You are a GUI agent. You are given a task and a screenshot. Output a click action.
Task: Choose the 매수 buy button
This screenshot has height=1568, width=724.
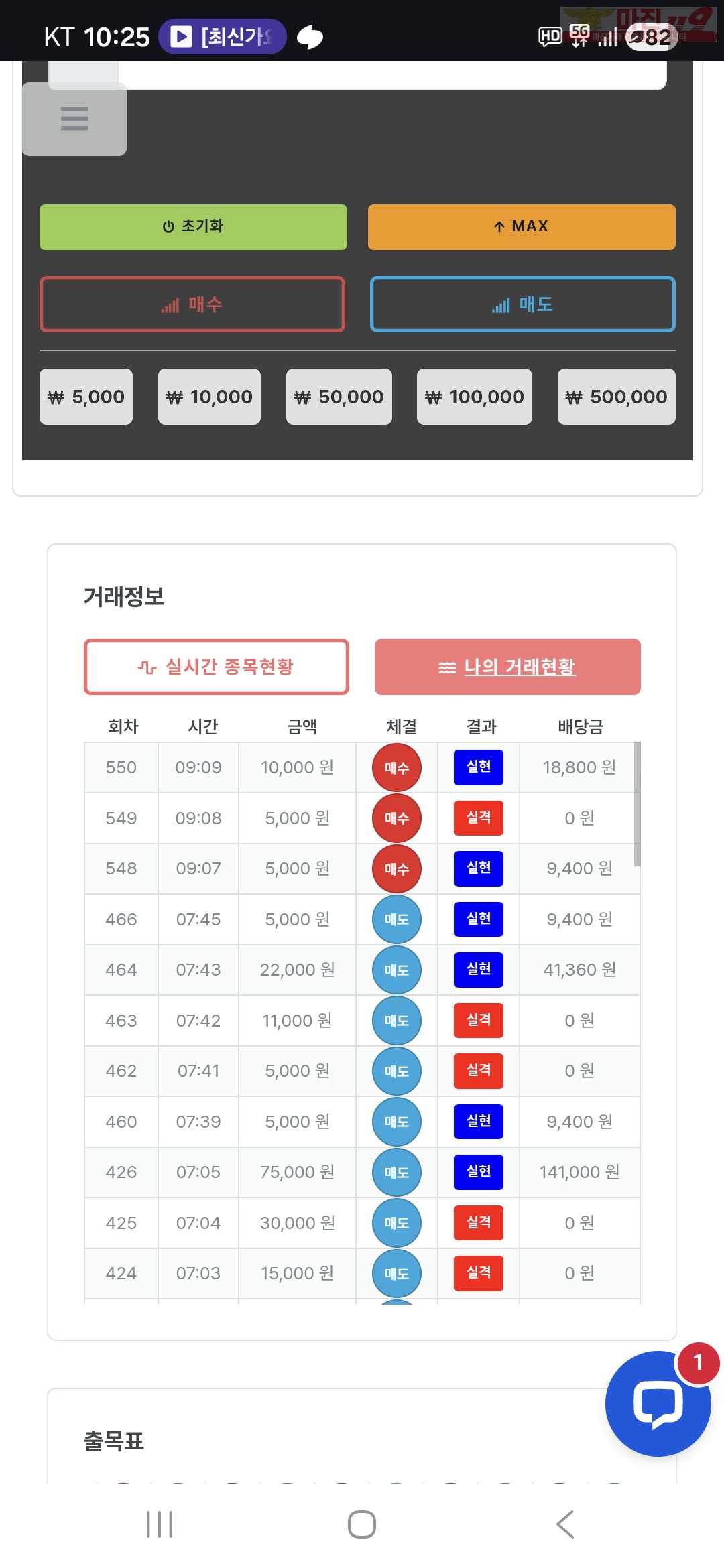(x=192, y=304)
